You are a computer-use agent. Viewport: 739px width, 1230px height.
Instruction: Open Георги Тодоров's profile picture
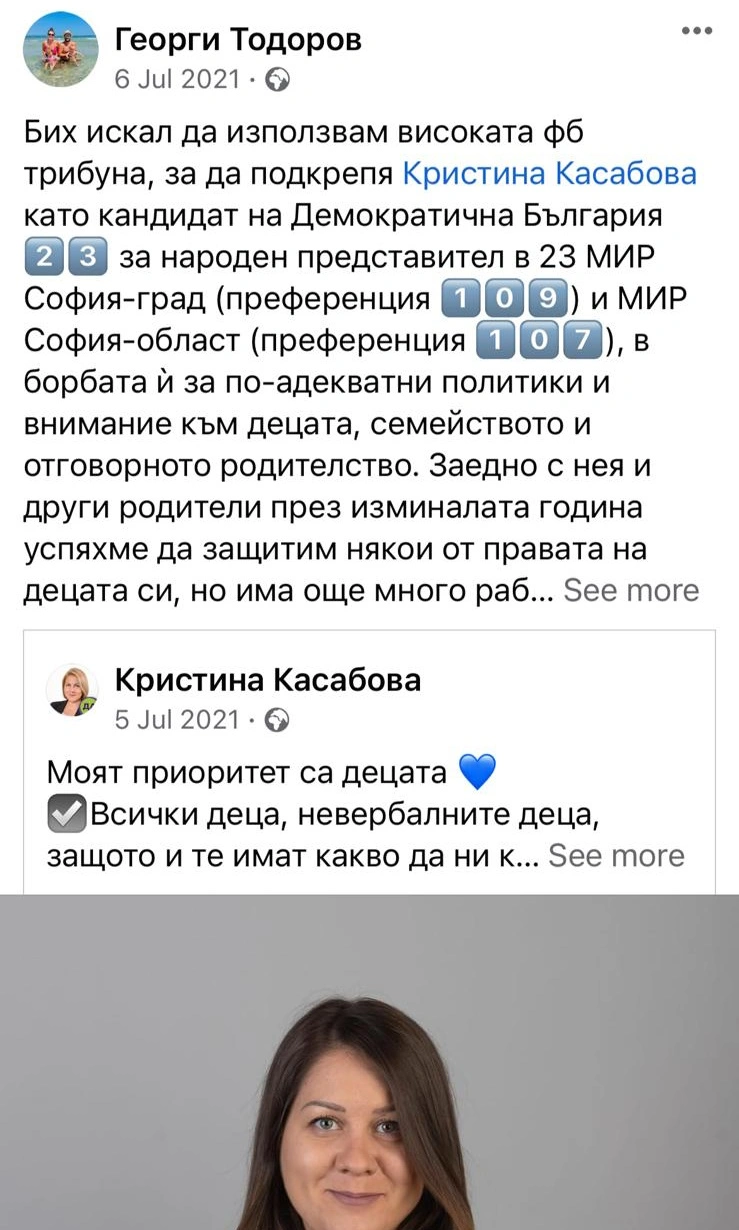tap(61, 50)
